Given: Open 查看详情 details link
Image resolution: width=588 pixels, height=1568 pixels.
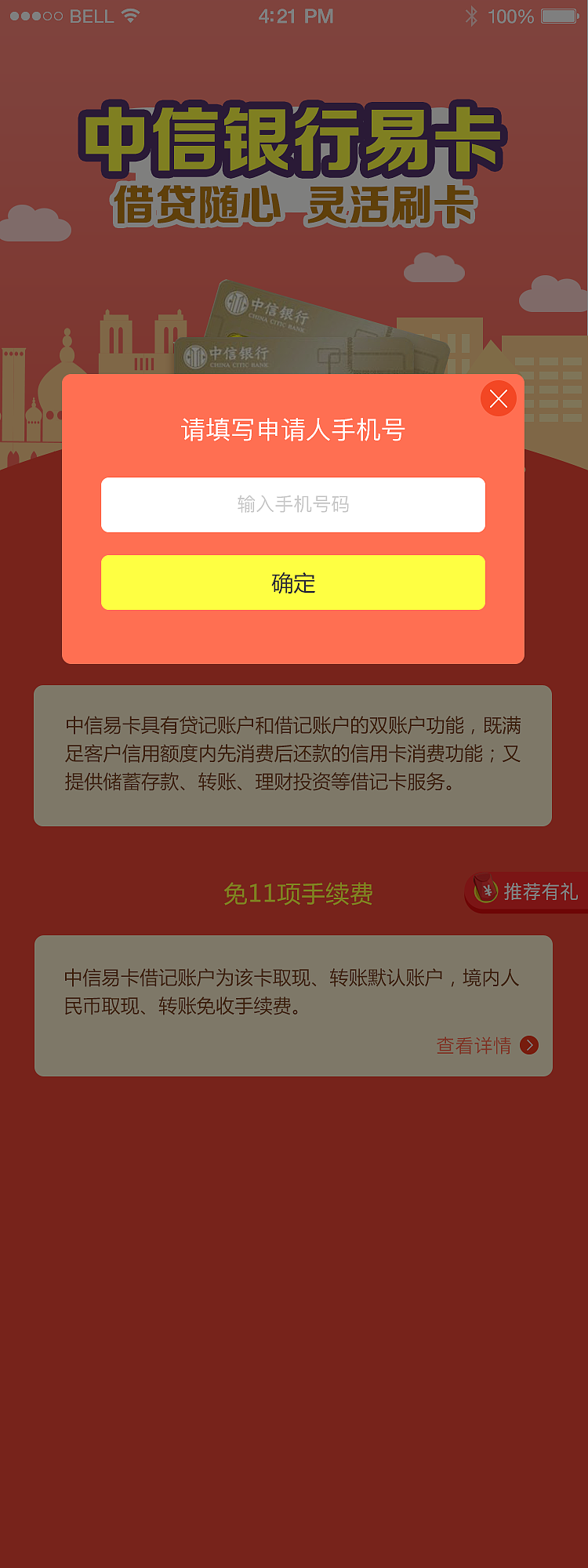Looking at the screenshot, I should click(474, 1045).
